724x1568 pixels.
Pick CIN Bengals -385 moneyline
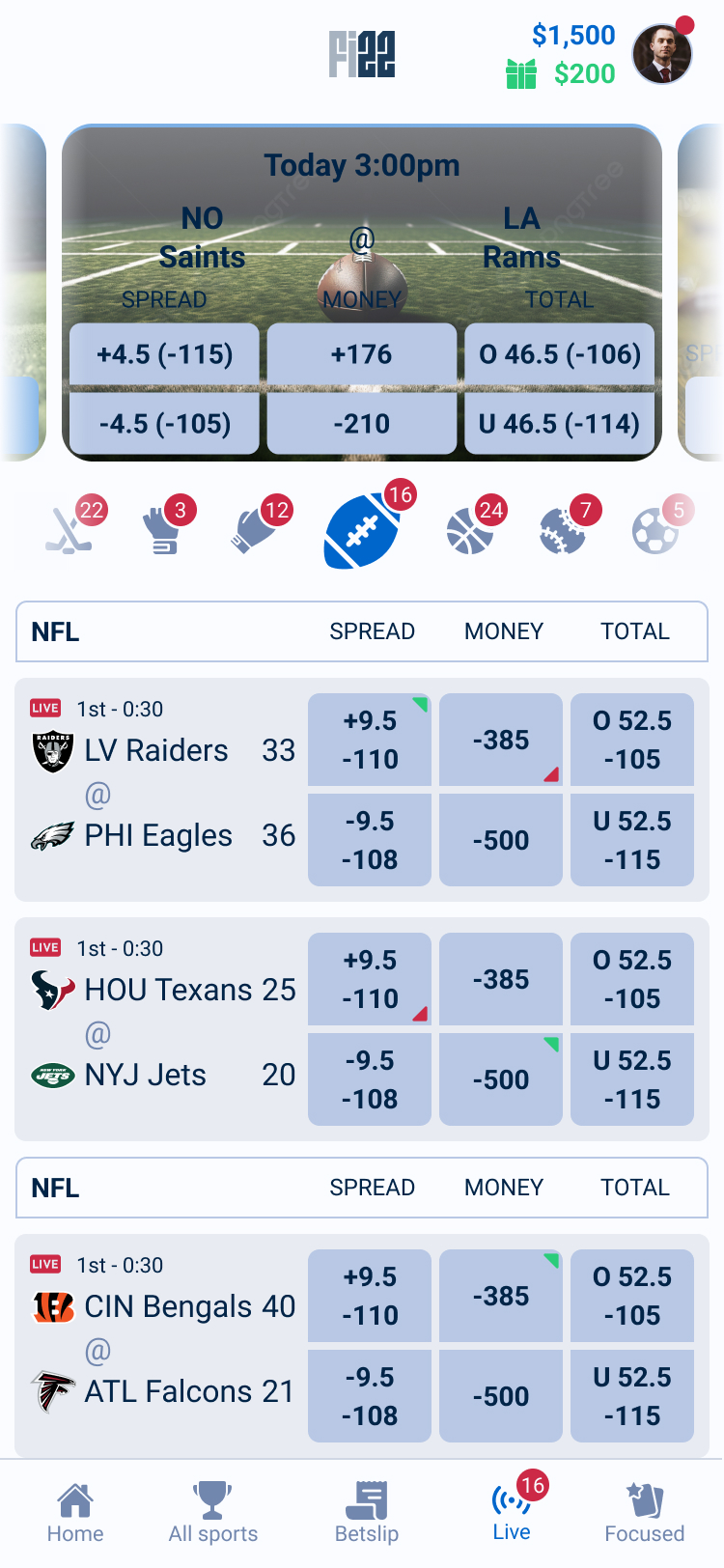pos(501,1296)
